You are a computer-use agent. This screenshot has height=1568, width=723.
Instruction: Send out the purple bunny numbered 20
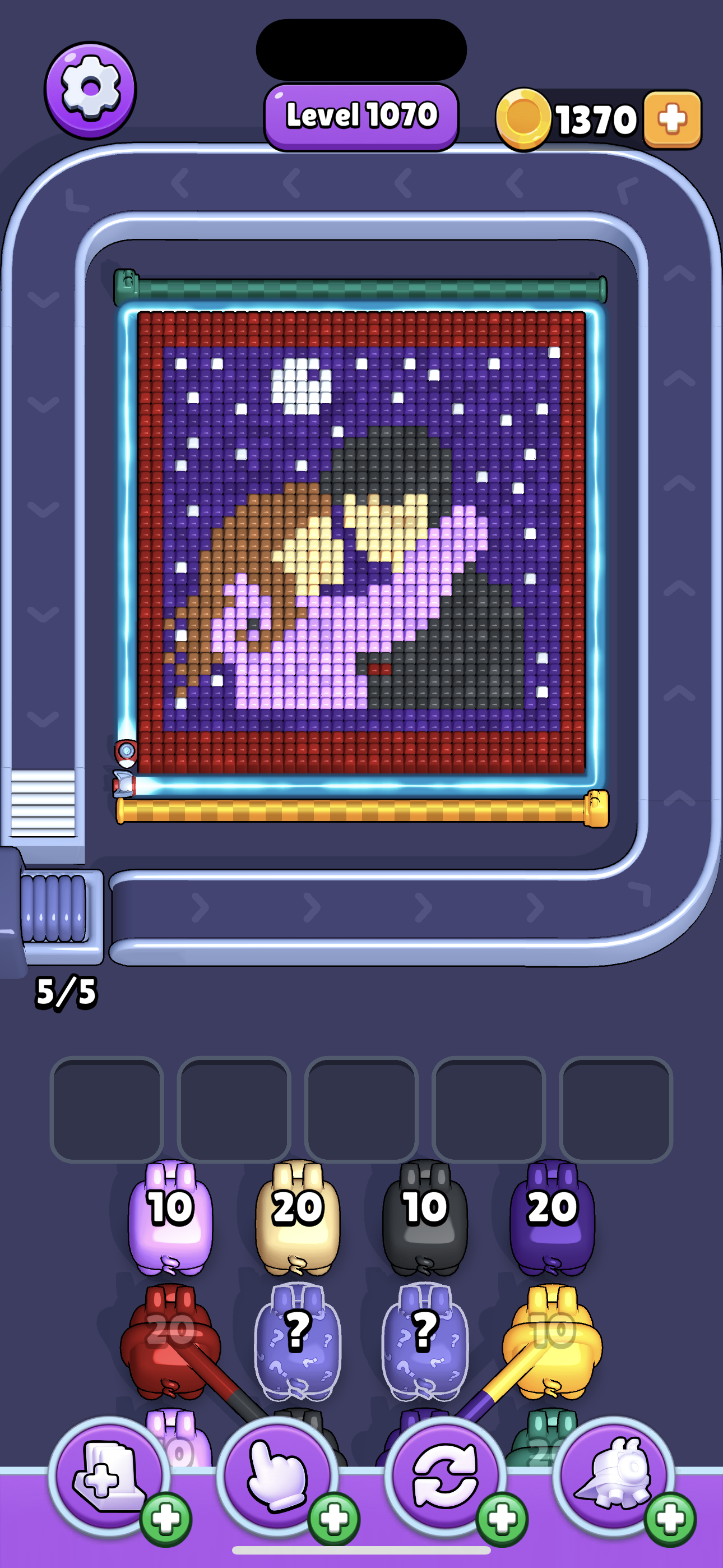point(552,1217)
